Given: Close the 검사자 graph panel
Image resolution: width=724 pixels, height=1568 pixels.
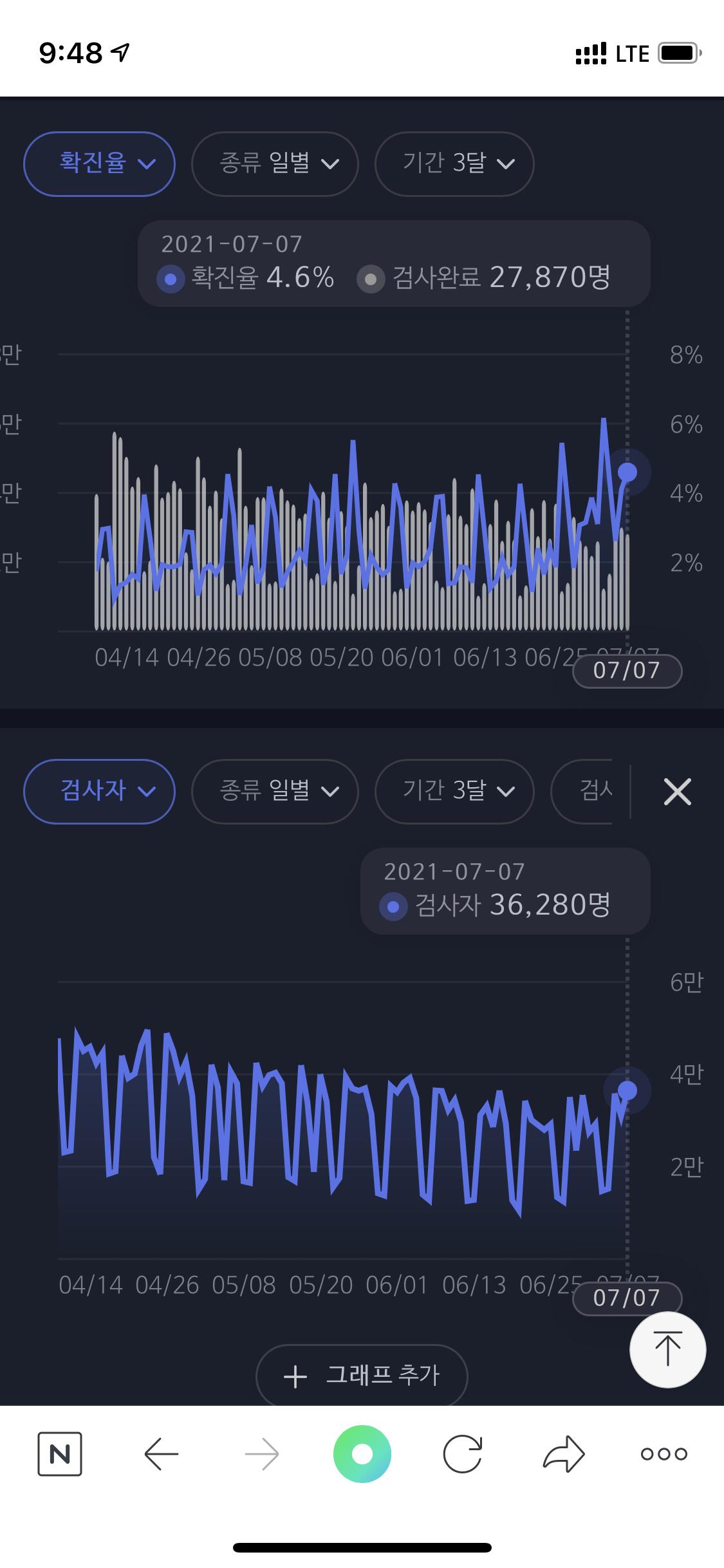Looking at the screenshot, I should (x=677, y=792).
